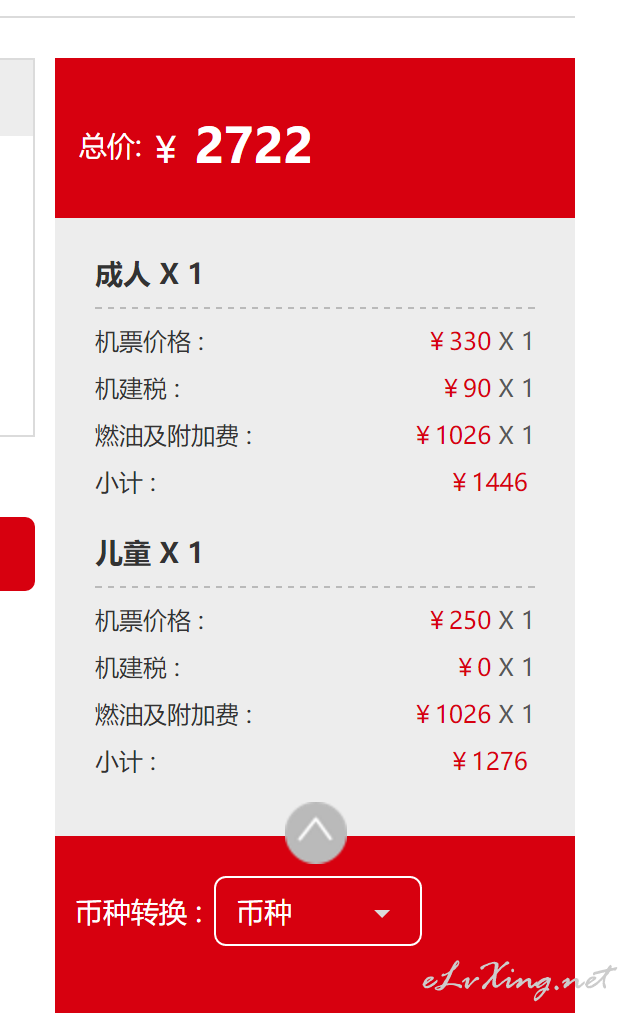Screen dimensions: 627x1013
Task: Tap the red button on the left
Action: point(17,554)
